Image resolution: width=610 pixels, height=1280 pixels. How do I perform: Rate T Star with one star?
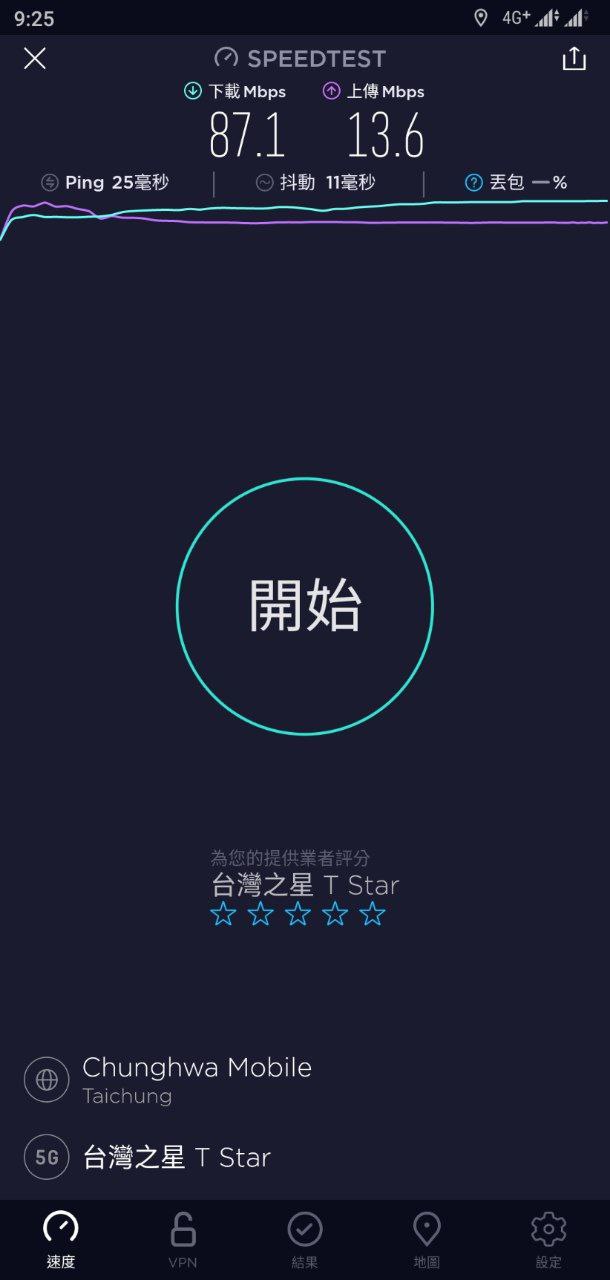(224, 913)
